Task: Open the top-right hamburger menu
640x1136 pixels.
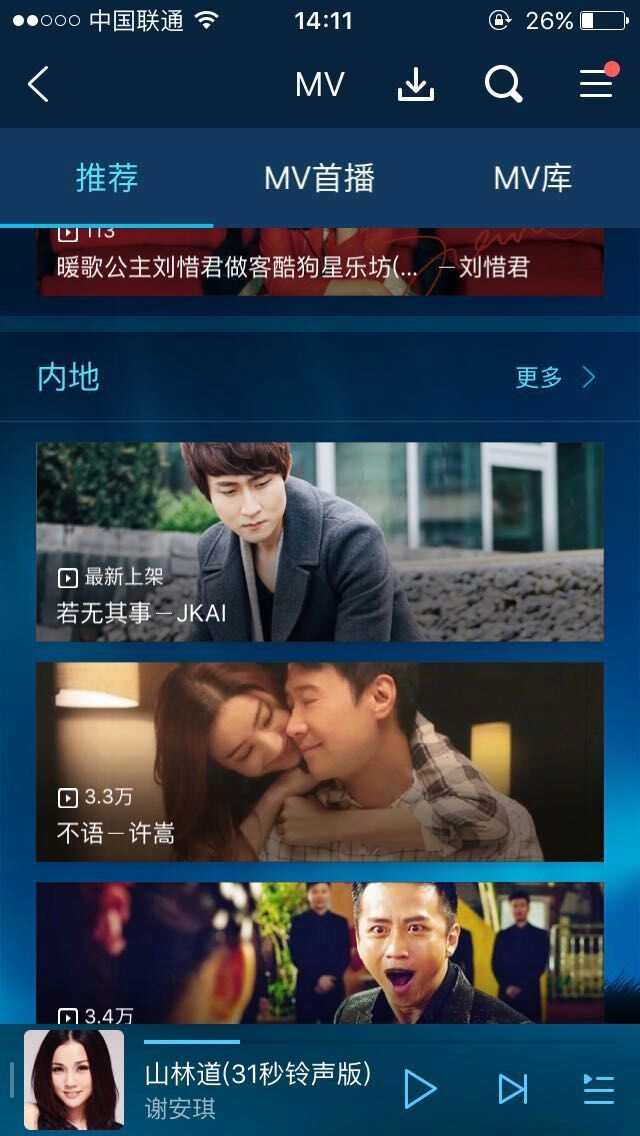Action: 596,84
